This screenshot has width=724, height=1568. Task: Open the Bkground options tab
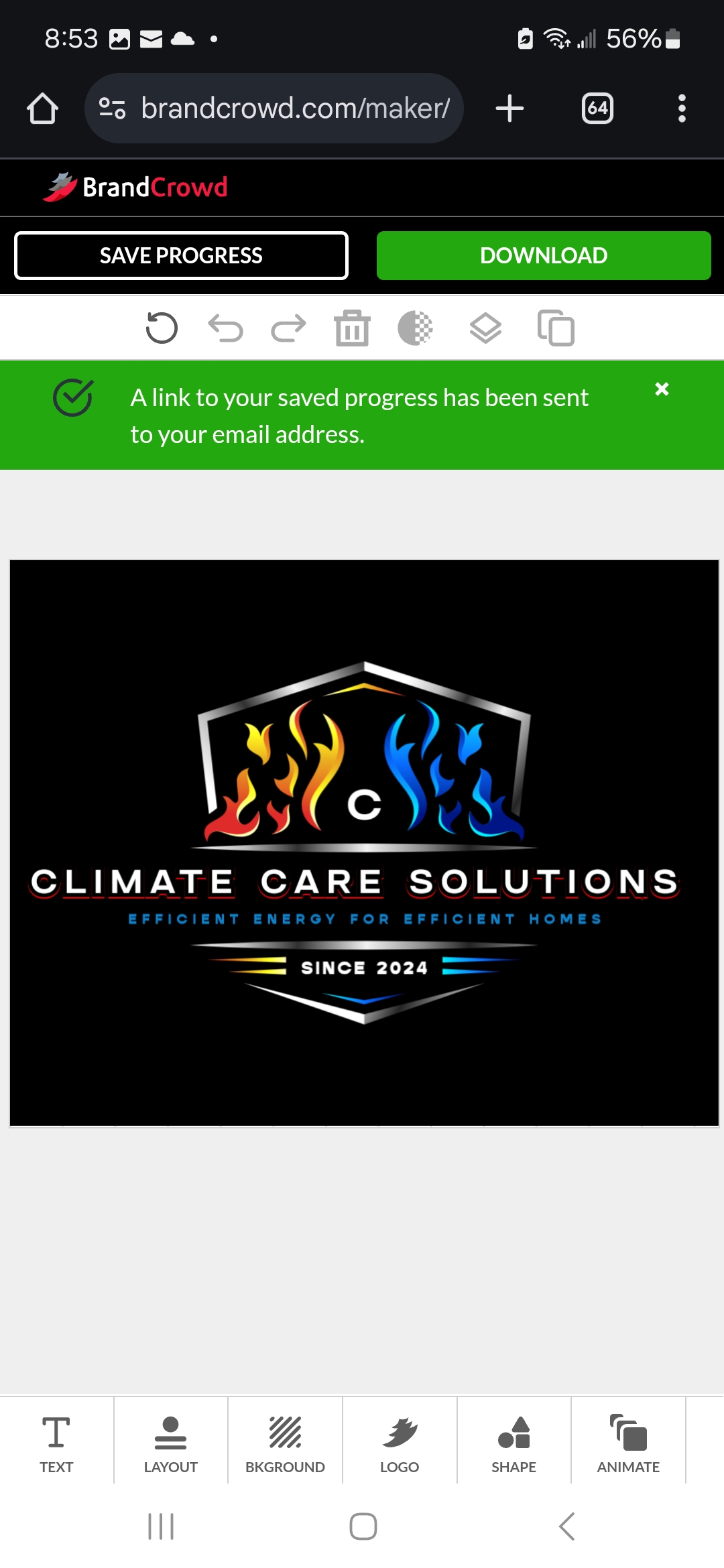pos(285,1443)
